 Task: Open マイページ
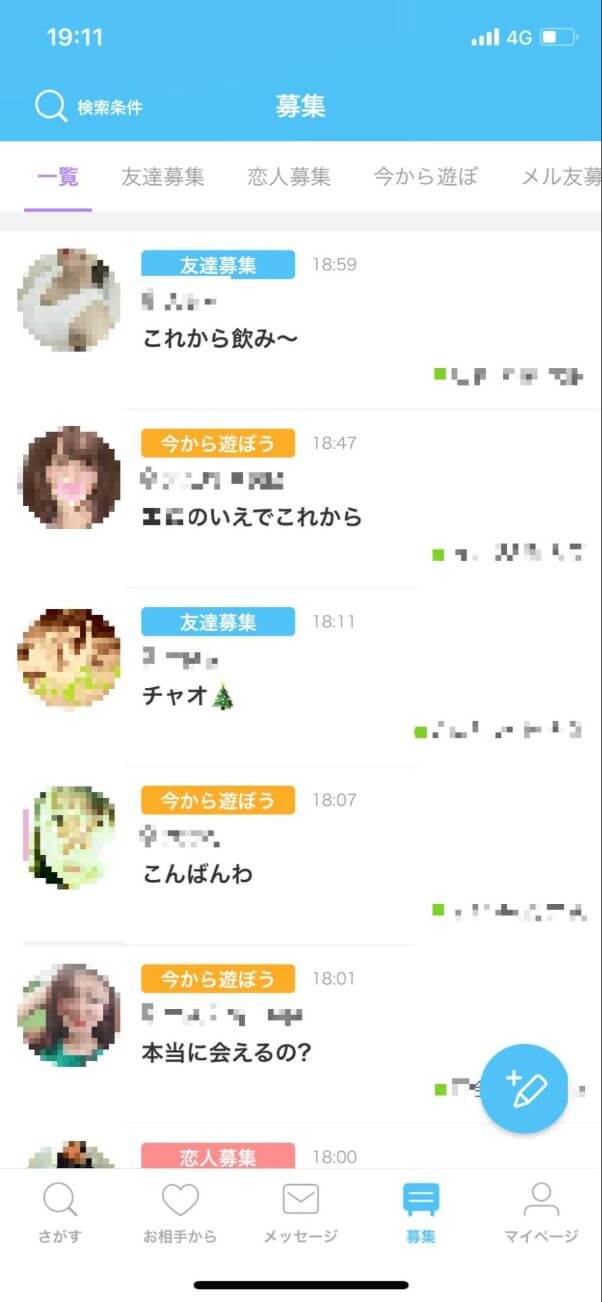click(541, 1213)
